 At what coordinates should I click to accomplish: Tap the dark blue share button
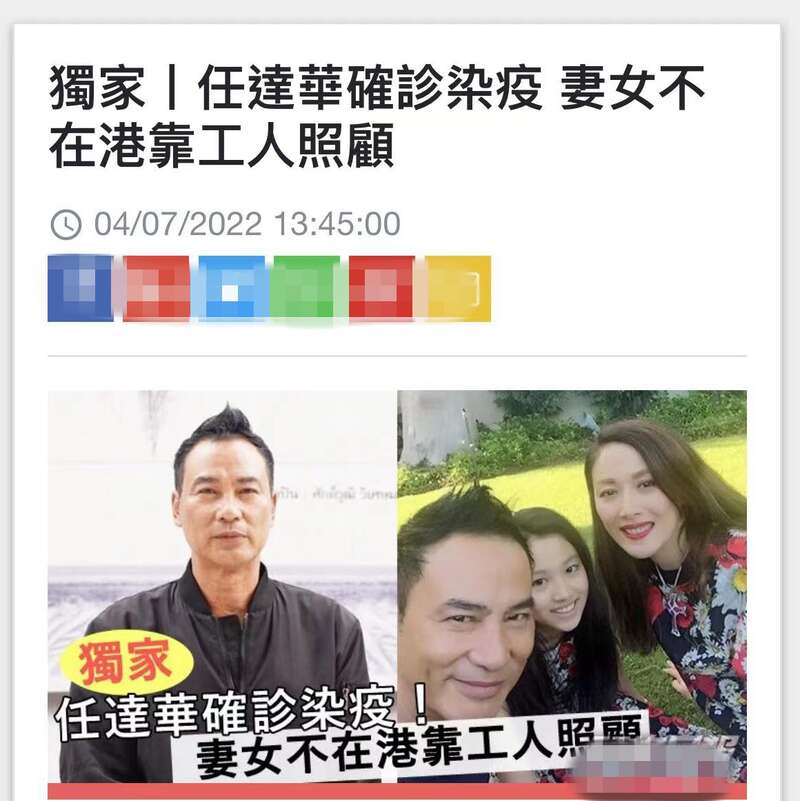click(x=80, y=288)
